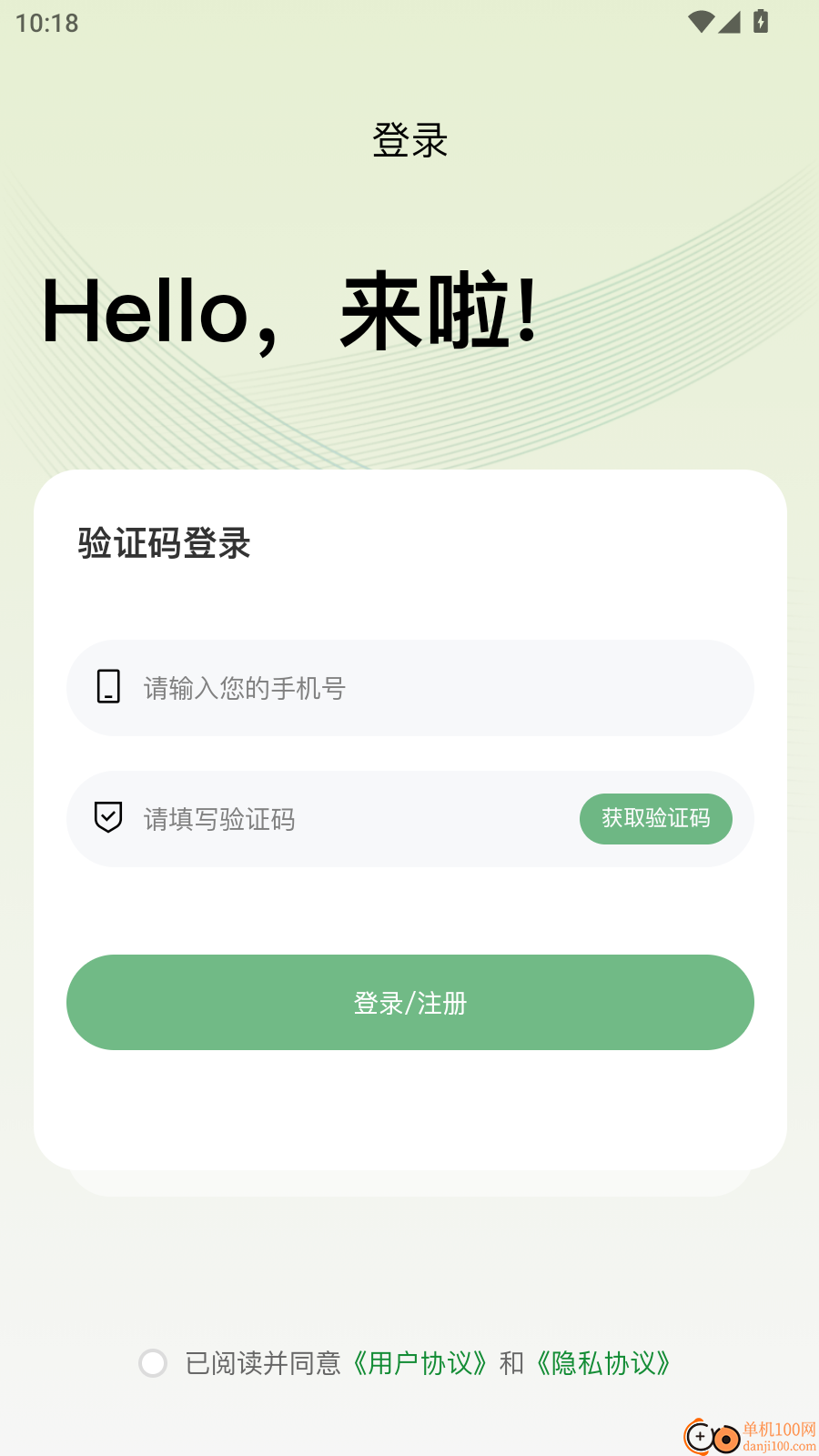Click the cellular signal icon in status bar

point(731,20)
